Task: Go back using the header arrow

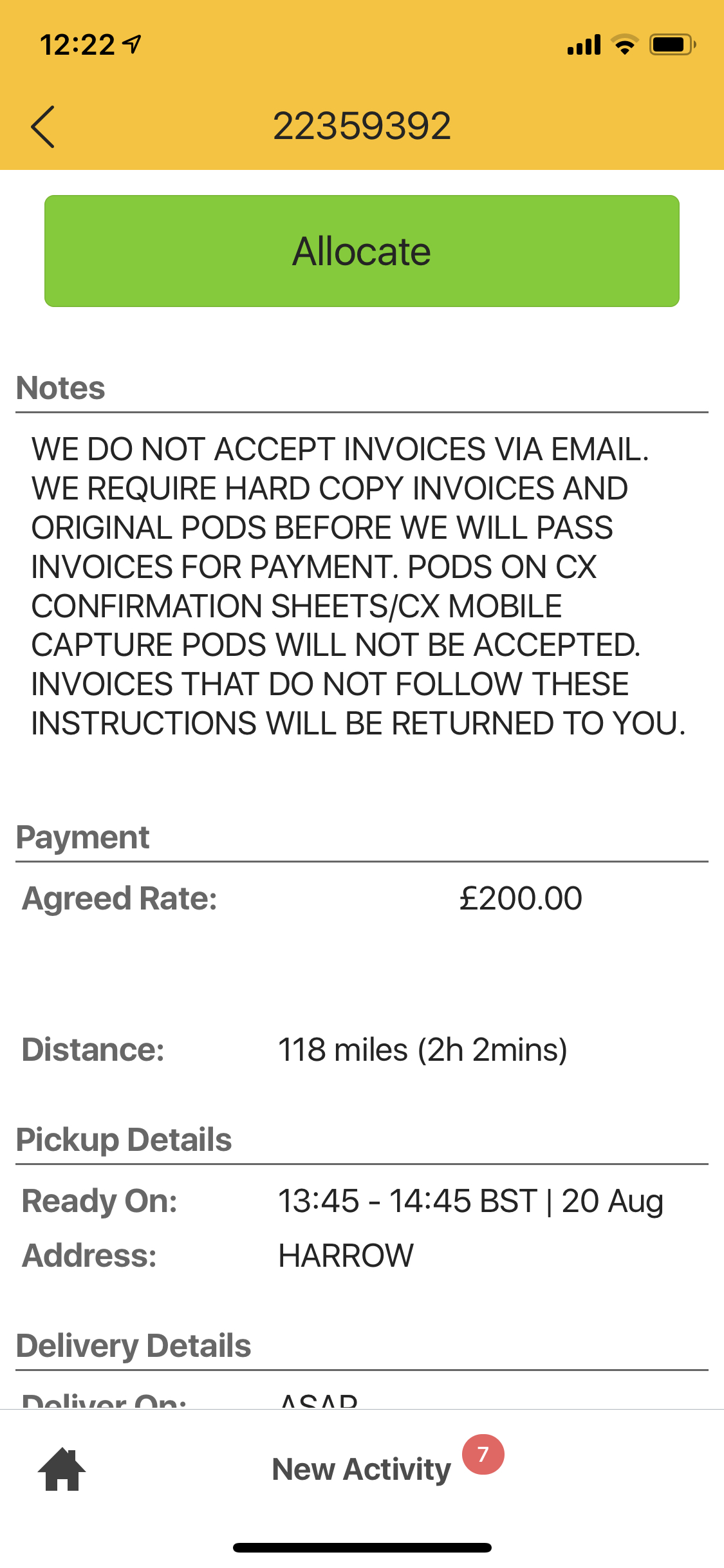Action: point(43,127)
